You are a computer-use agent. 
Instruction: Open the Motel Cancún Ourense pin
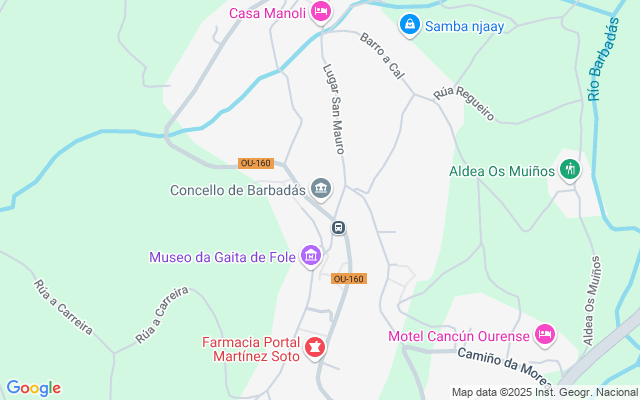[x=545, y=334]
